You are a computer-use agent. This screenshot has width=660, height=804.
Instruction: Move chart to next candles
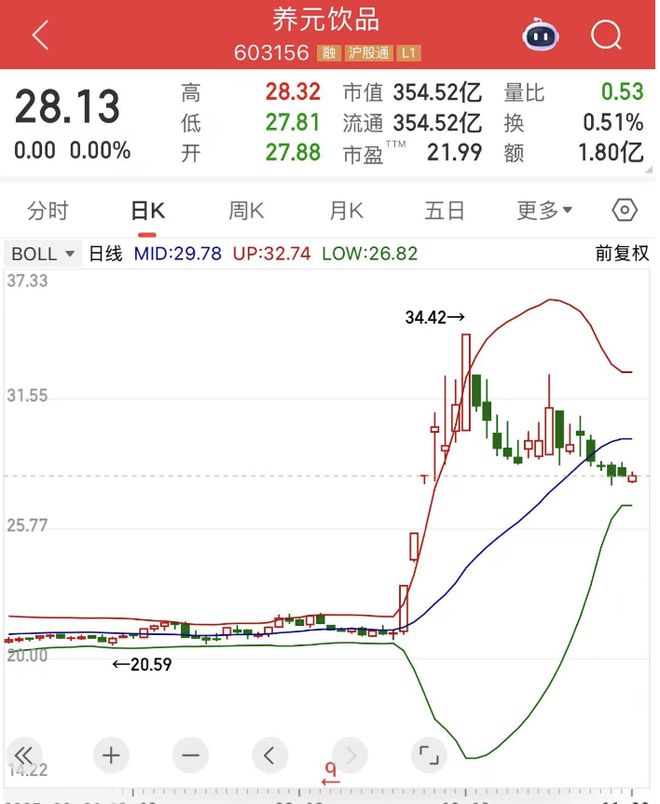pos(349,755)
